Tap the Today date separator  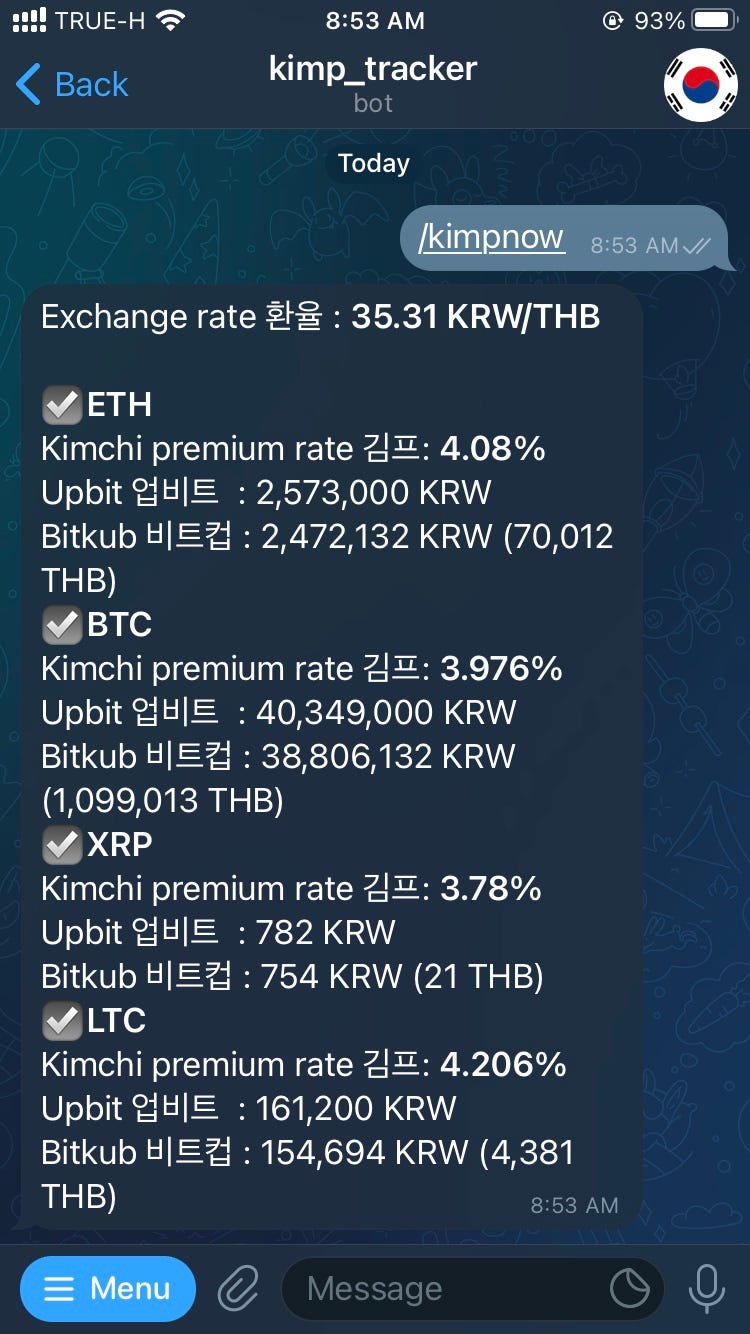click(x=372, y=163)
